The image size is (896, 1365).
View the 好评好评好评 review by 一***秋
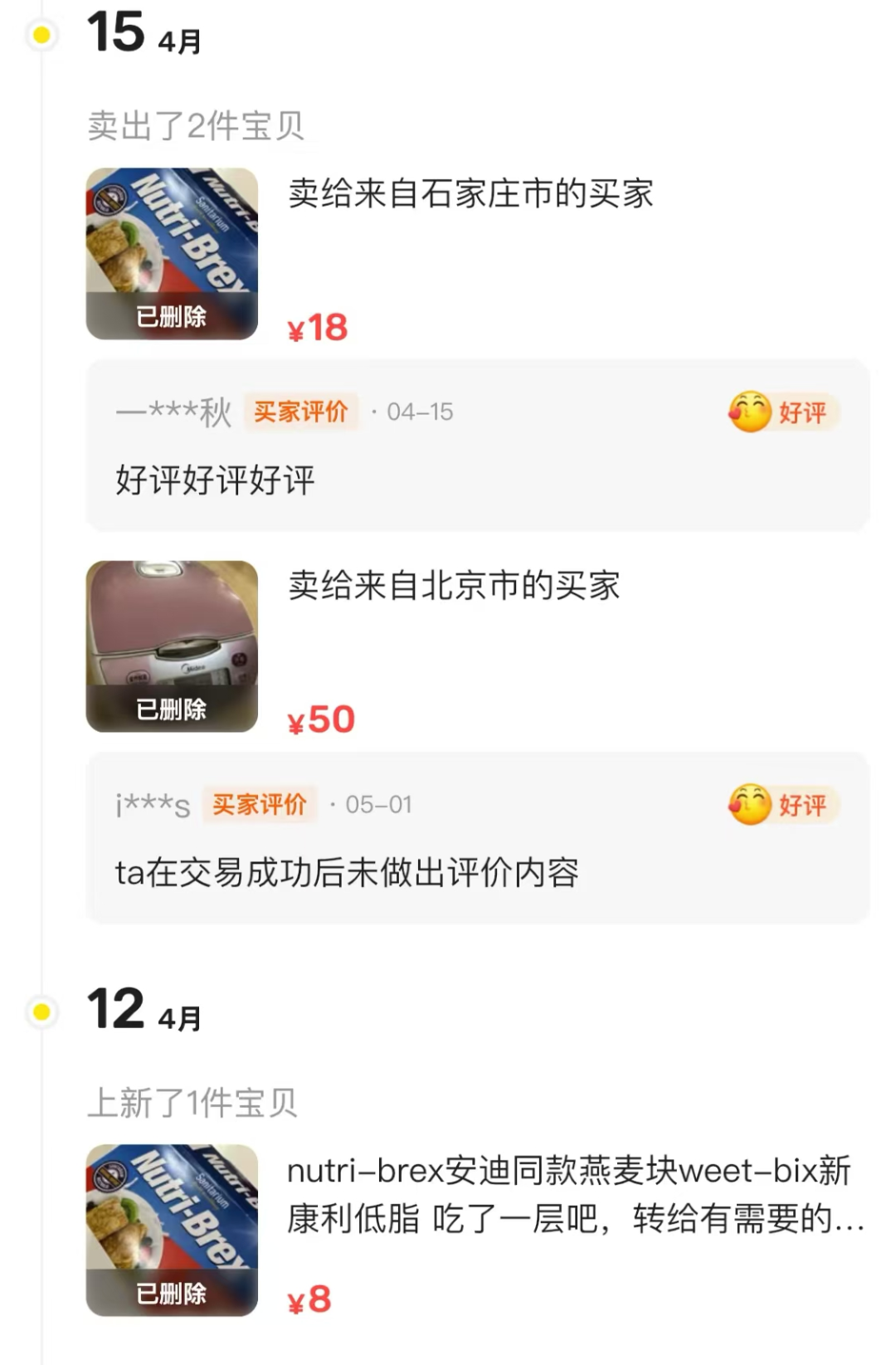pyautogui.click(x=477, y=446)
